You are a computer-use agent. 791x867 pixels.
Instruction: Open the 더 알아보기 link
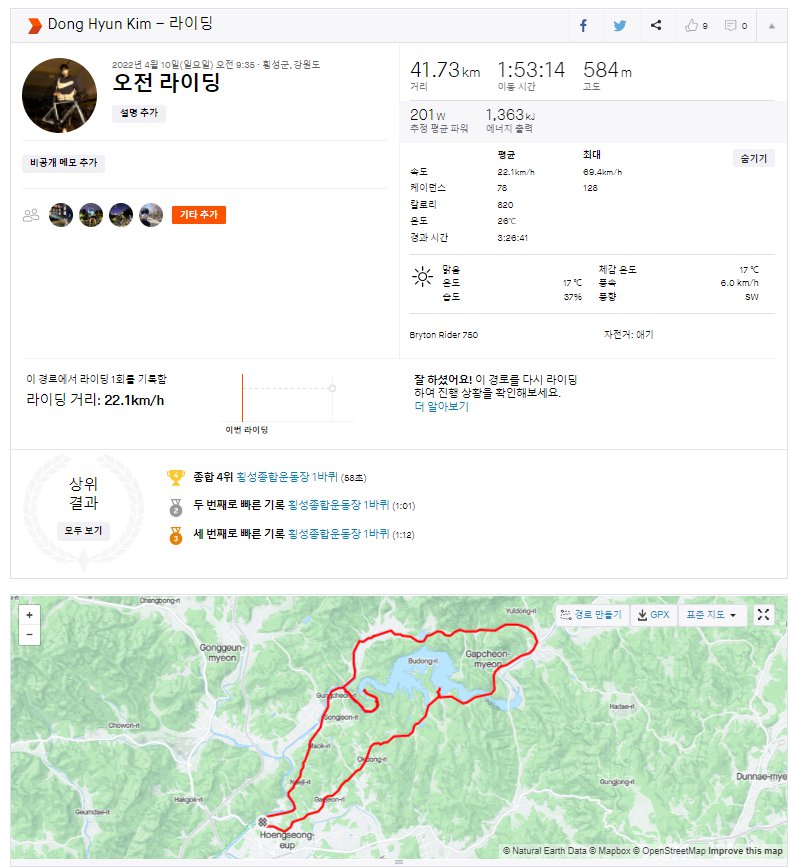441,406
